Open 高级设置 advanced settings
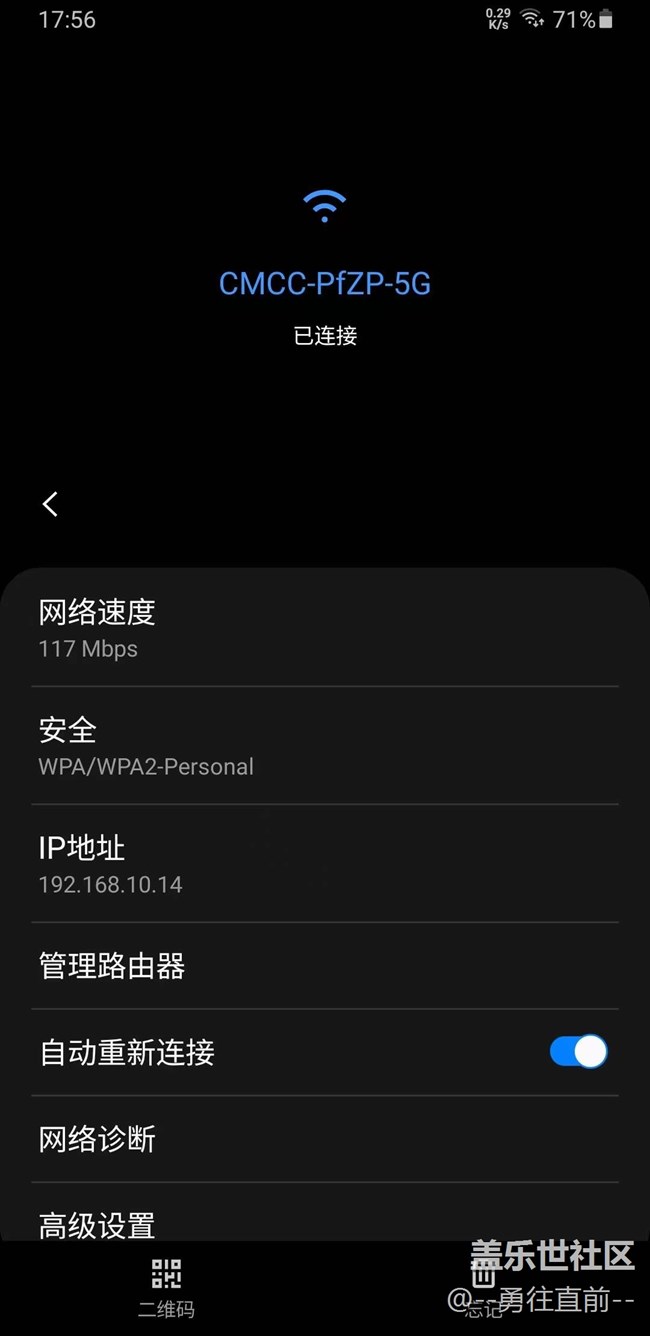650x1336 pixels. pyautogui.click(x=97, y=1224)
